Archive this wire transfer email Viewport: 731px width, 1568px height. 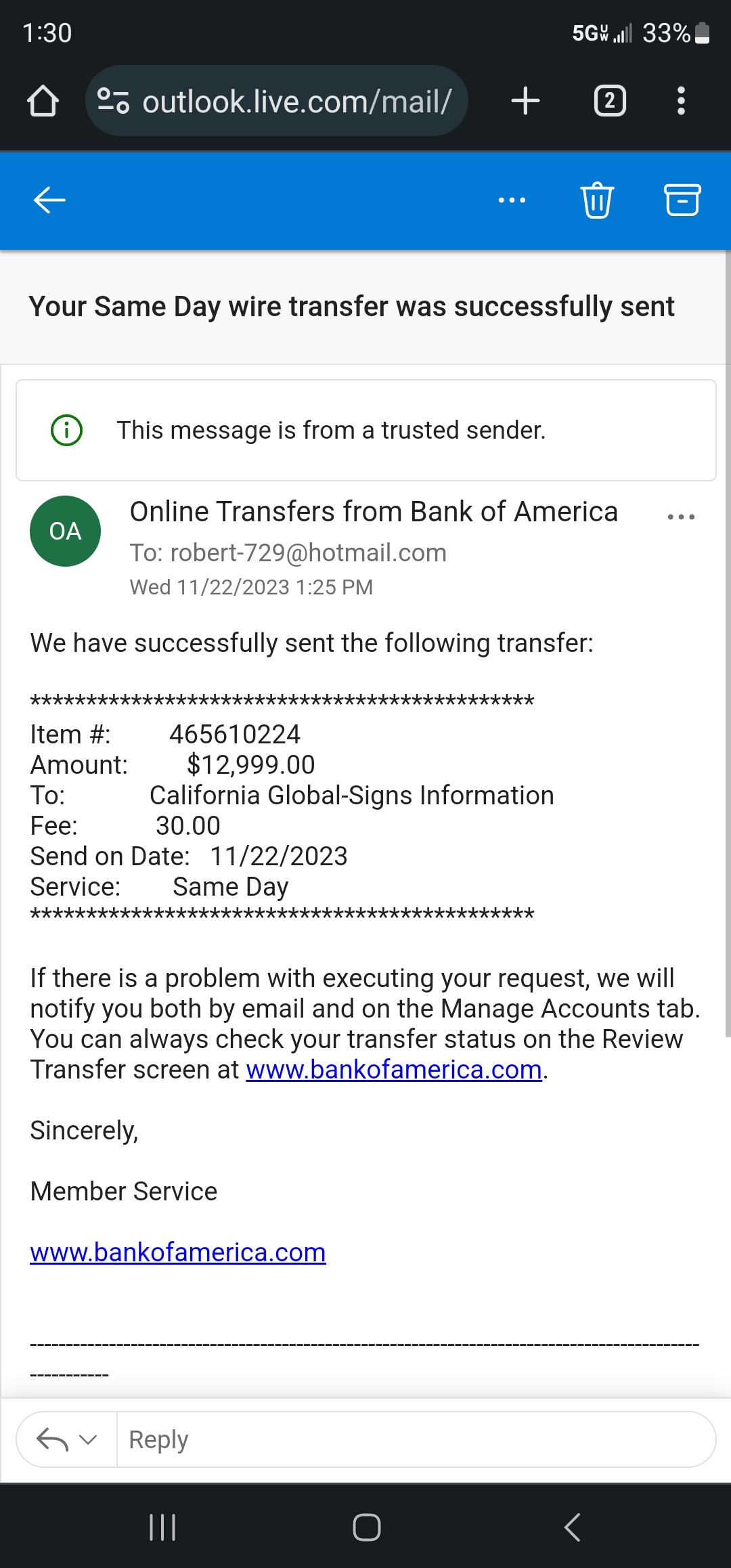682,200
